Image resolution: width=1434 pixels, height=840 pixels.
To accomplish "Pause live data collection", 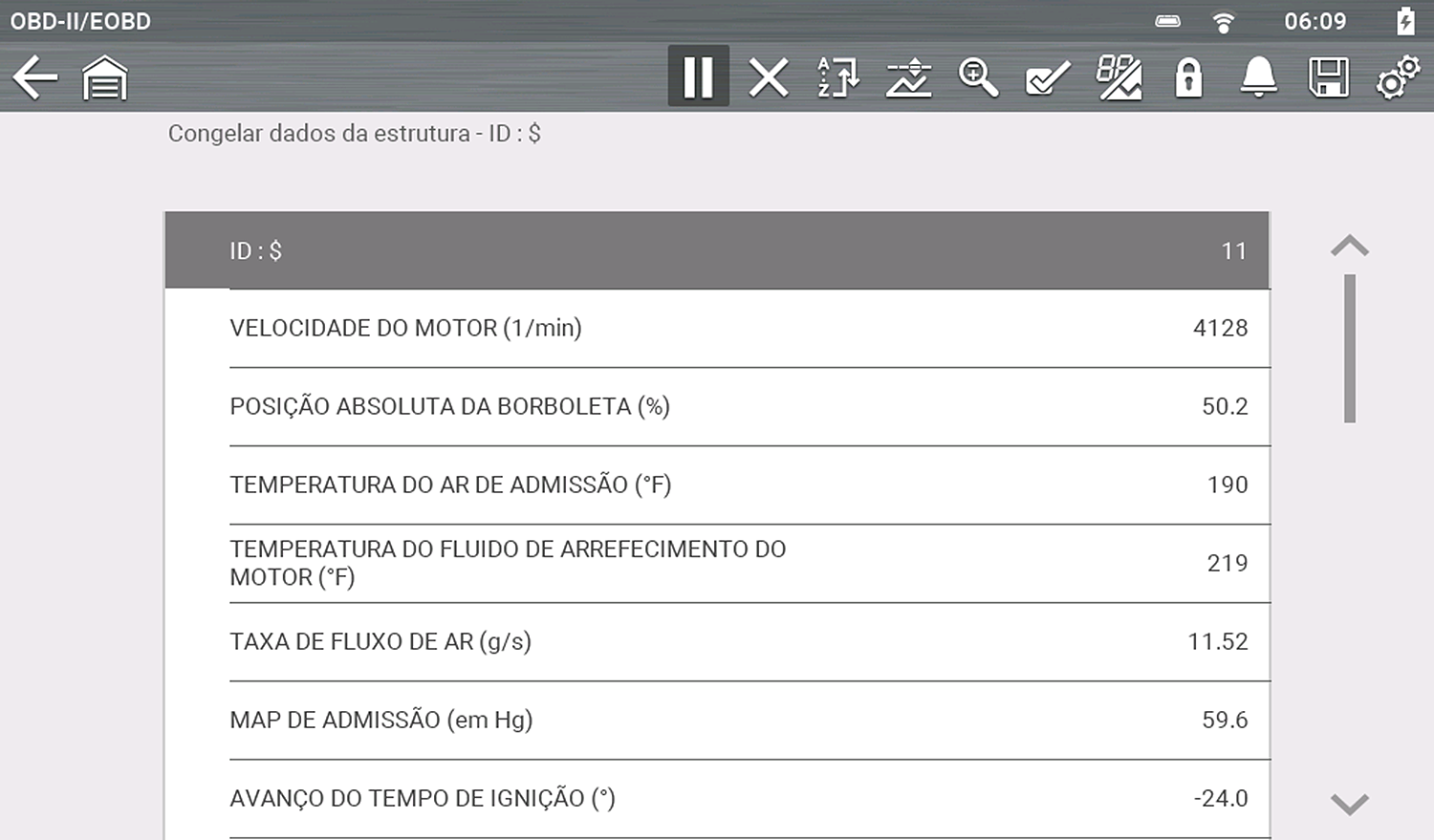I will pos(698,76).
